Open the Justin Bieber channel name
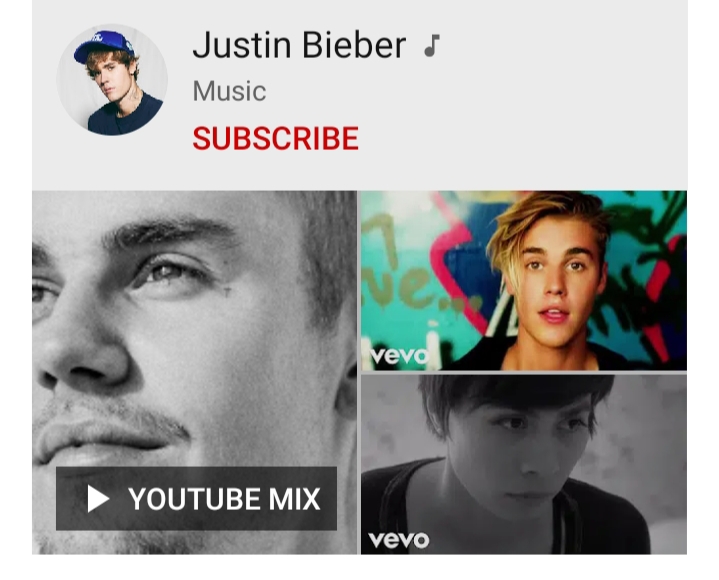This screenshot has height=580, width=719. [299, 45]
